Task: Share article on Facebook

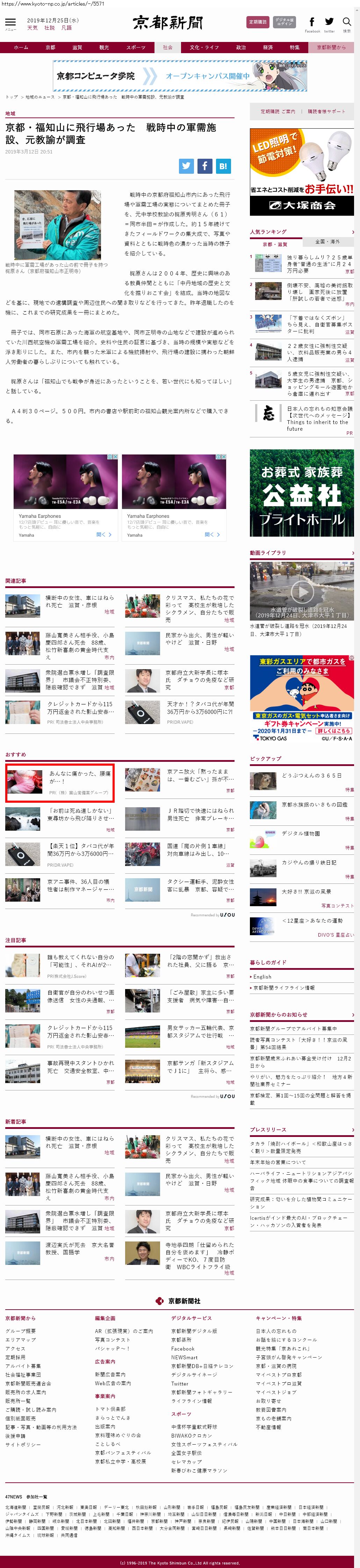Action: coord(205,165)
